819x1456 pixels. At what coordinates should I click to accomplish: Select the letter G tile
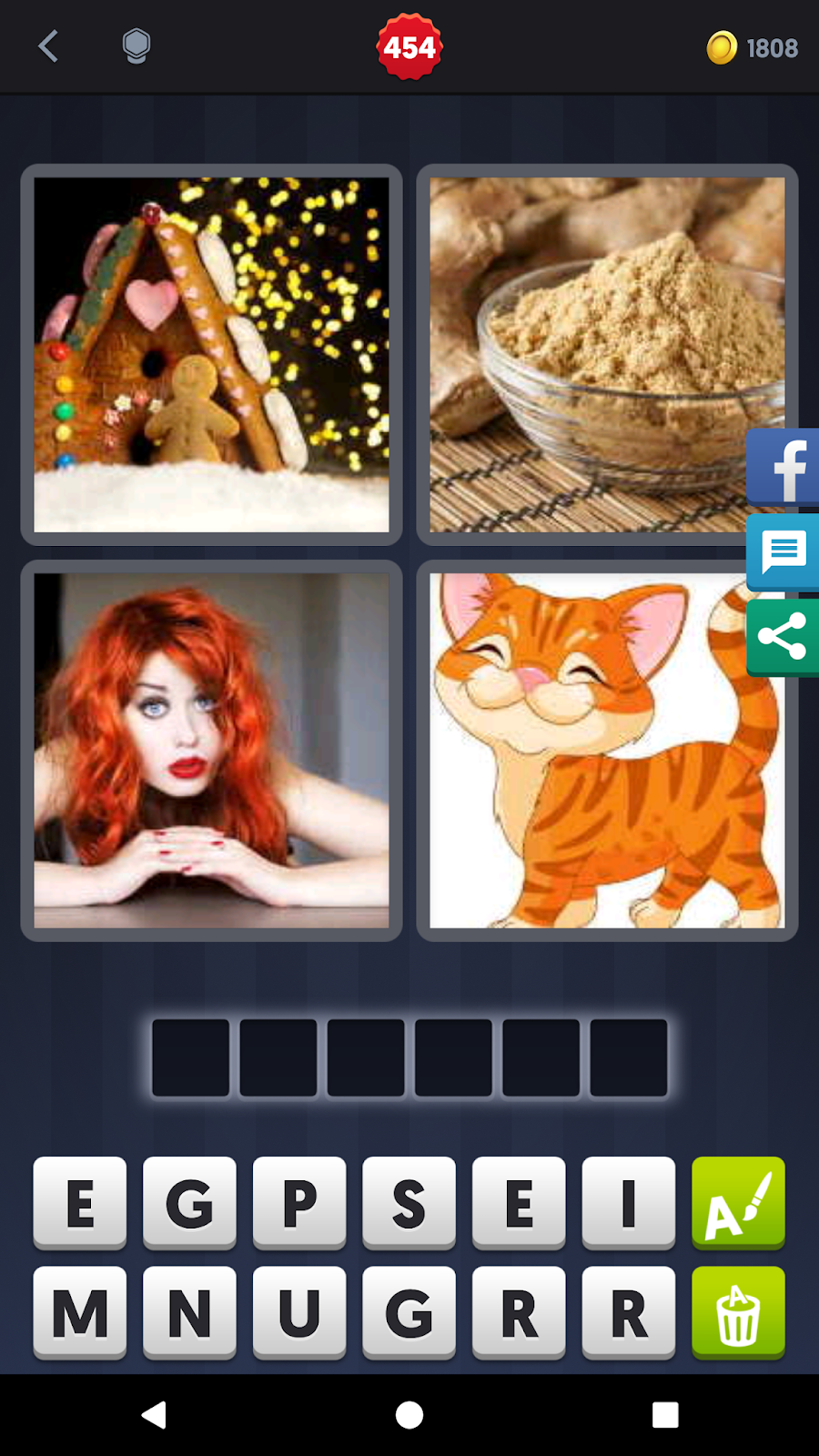pyautogui.click(x=189, y=1203)
